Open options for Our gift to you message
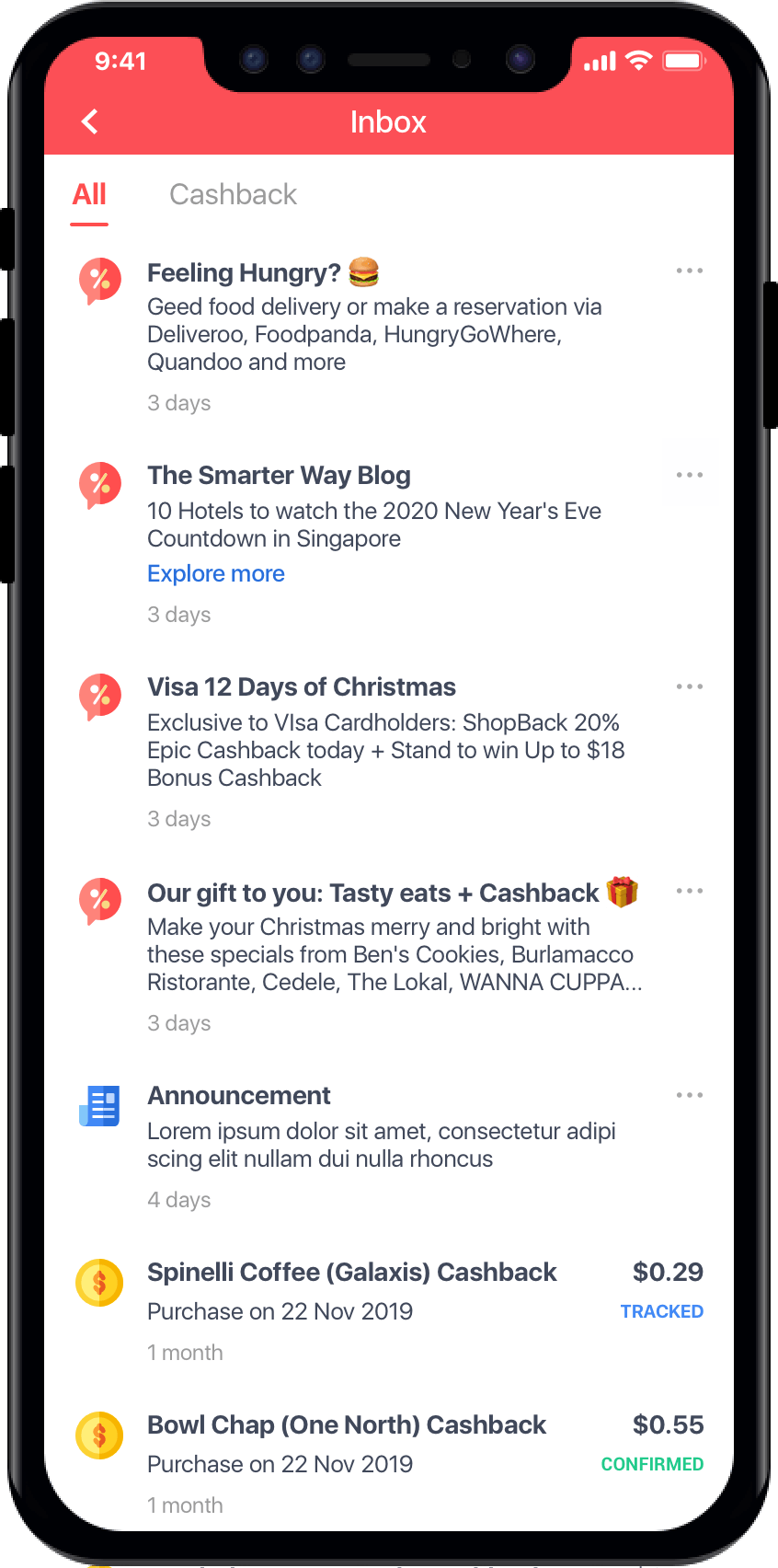778x1568 pixels. (689, 892)
